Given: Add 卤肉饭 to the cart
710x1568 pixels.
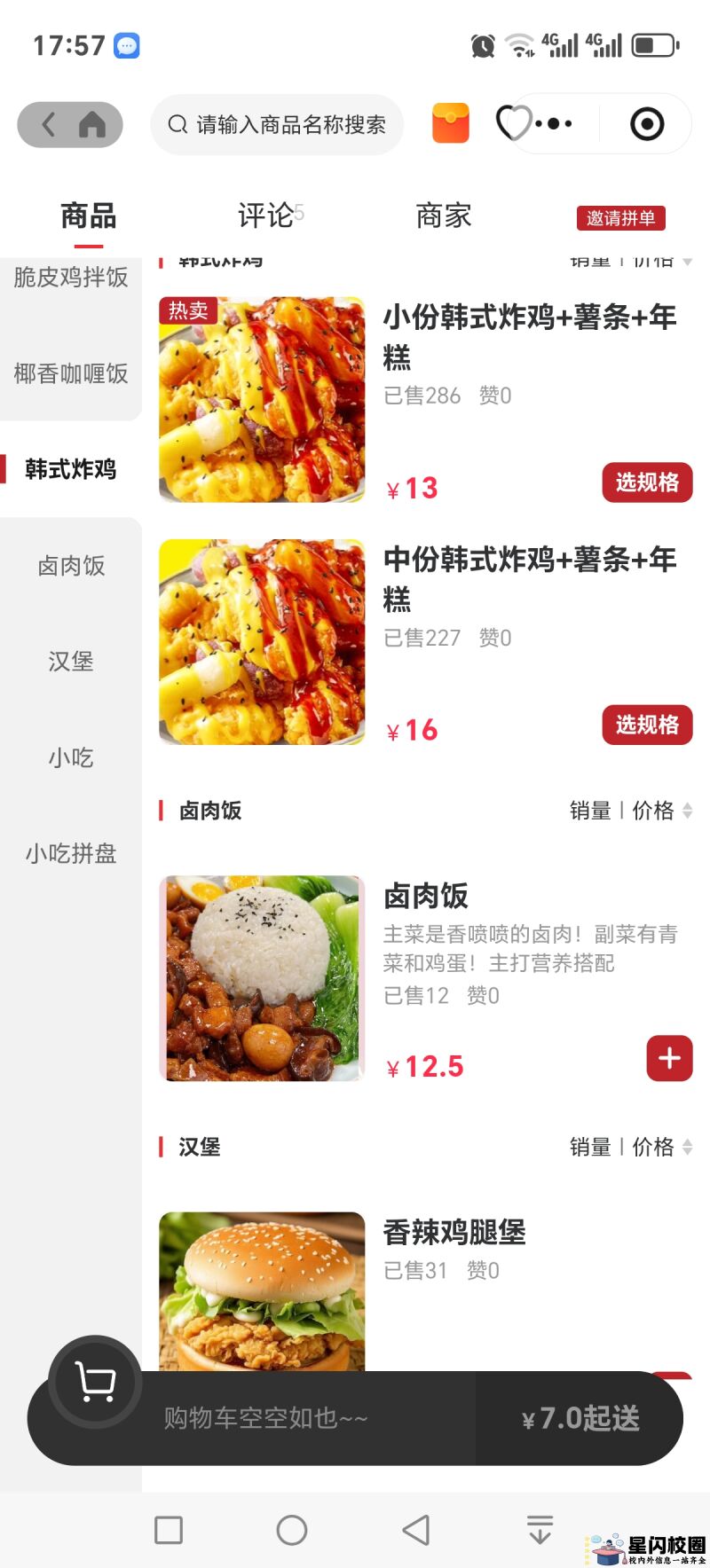Looking at the screenshot, I should pyautogui.click(x=669, y=1058).
